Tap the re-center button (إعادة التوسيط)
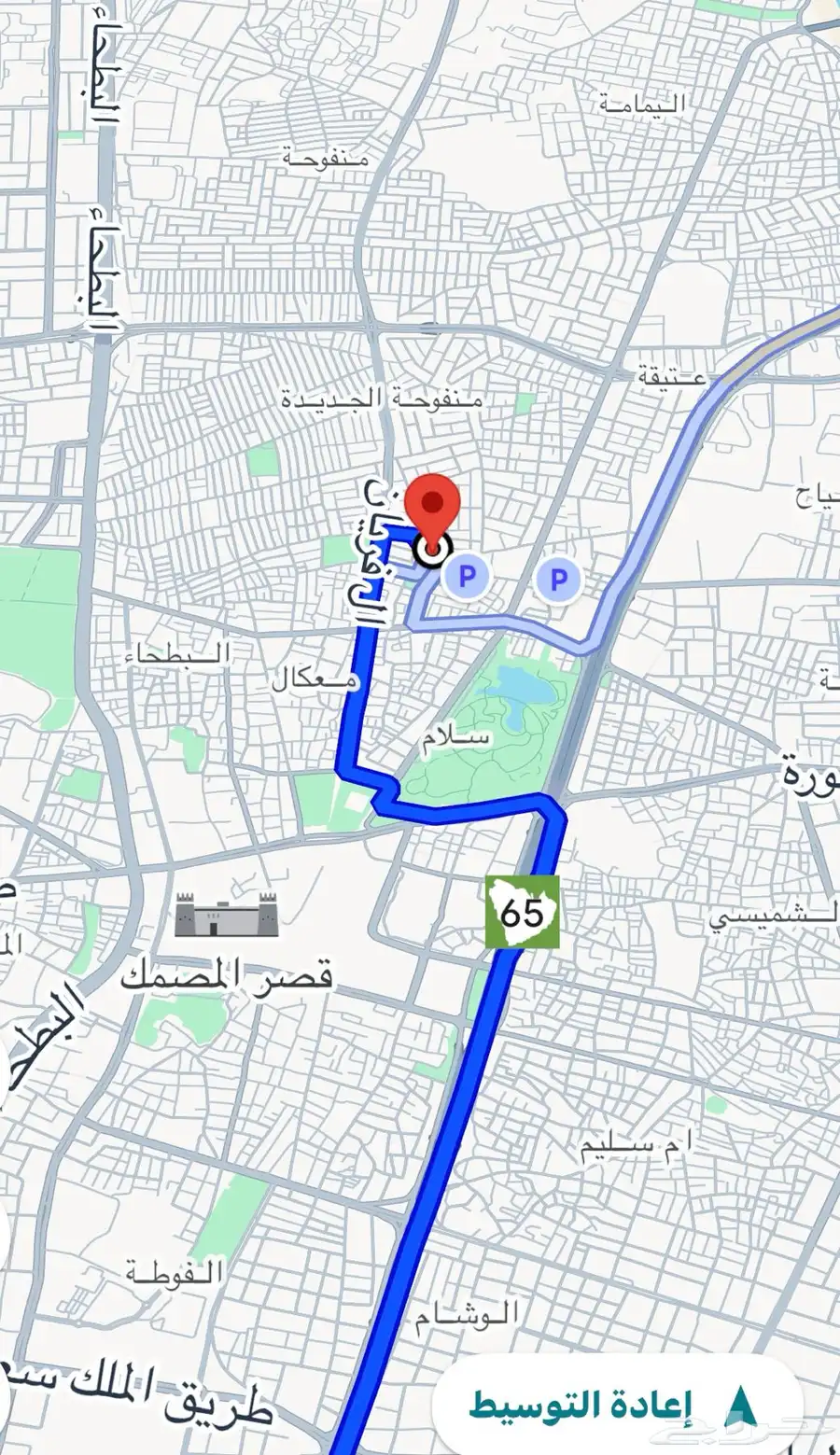This screenshot has height=1455, width=840. pos(617,1403)
